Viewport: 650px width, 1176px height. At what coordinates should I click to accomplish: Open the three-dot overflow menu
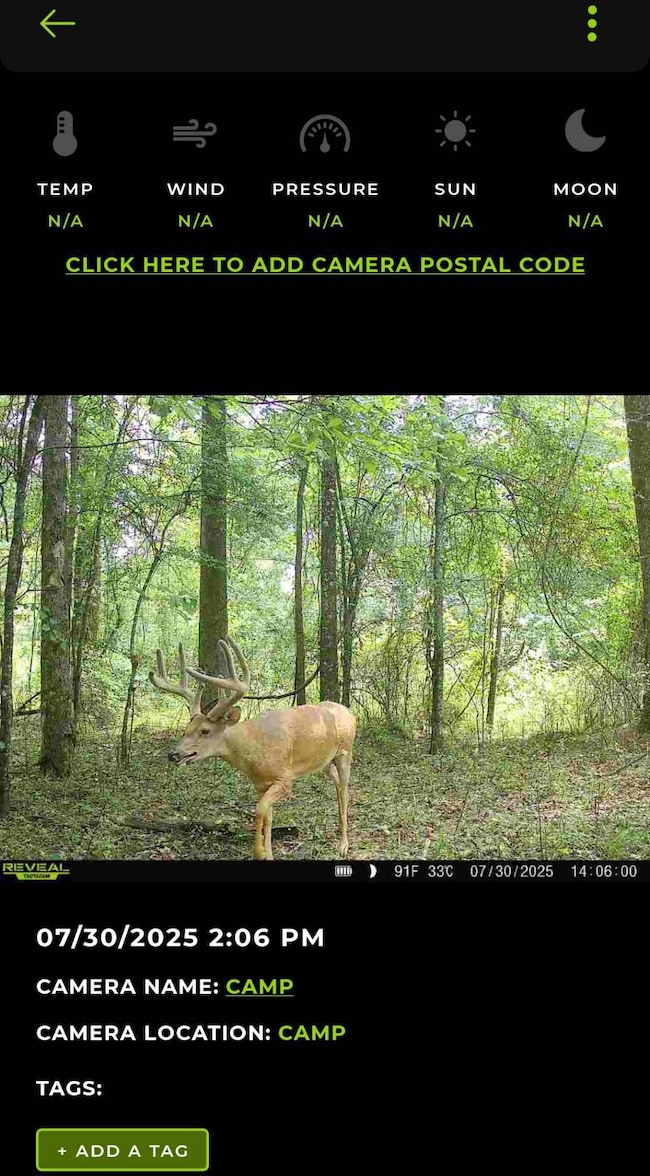(x=592, y=24)
